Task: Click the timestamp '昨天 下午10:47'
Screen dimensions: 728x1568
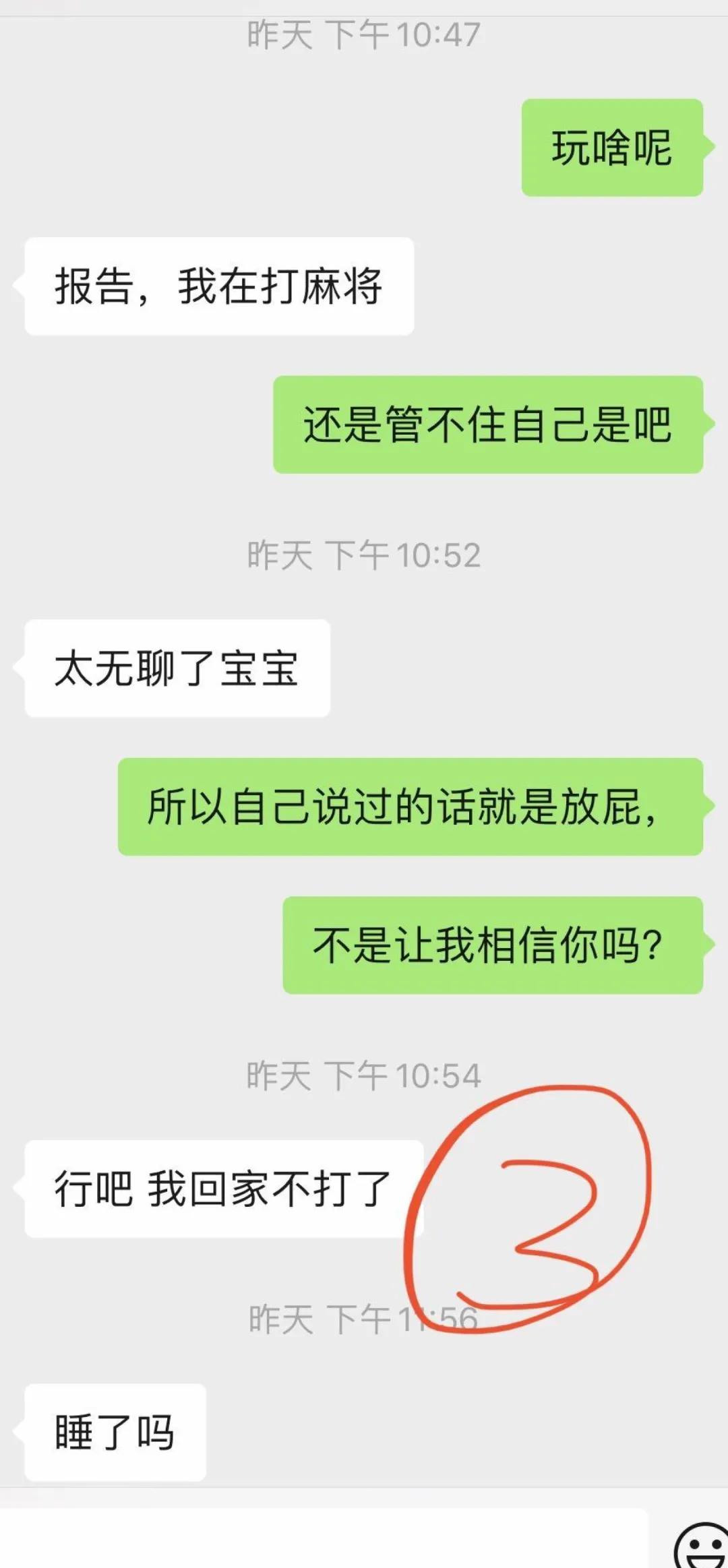Action: 364,34
